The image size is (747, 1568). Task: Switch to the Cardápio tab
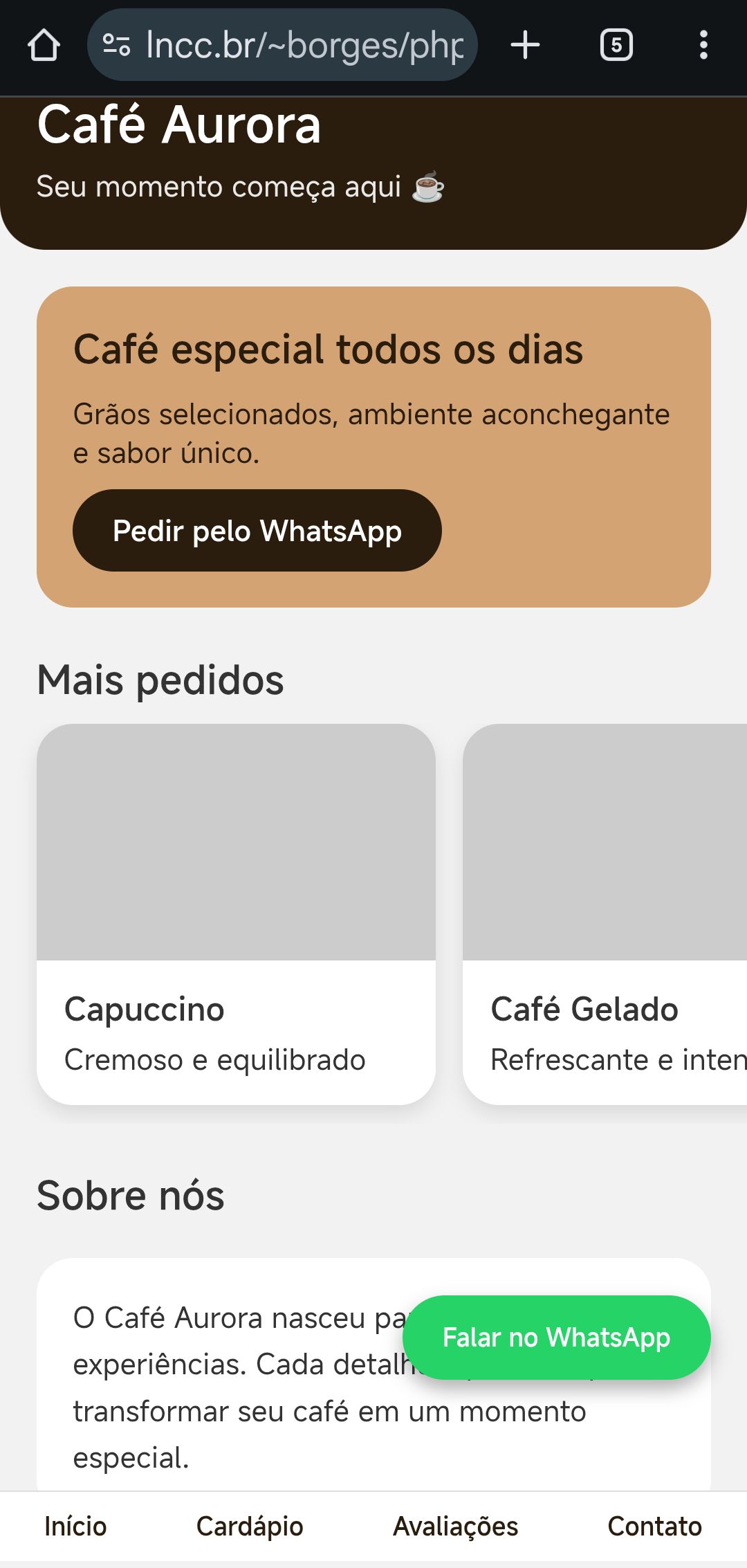pyautogui.click(x=250, y=1526)
